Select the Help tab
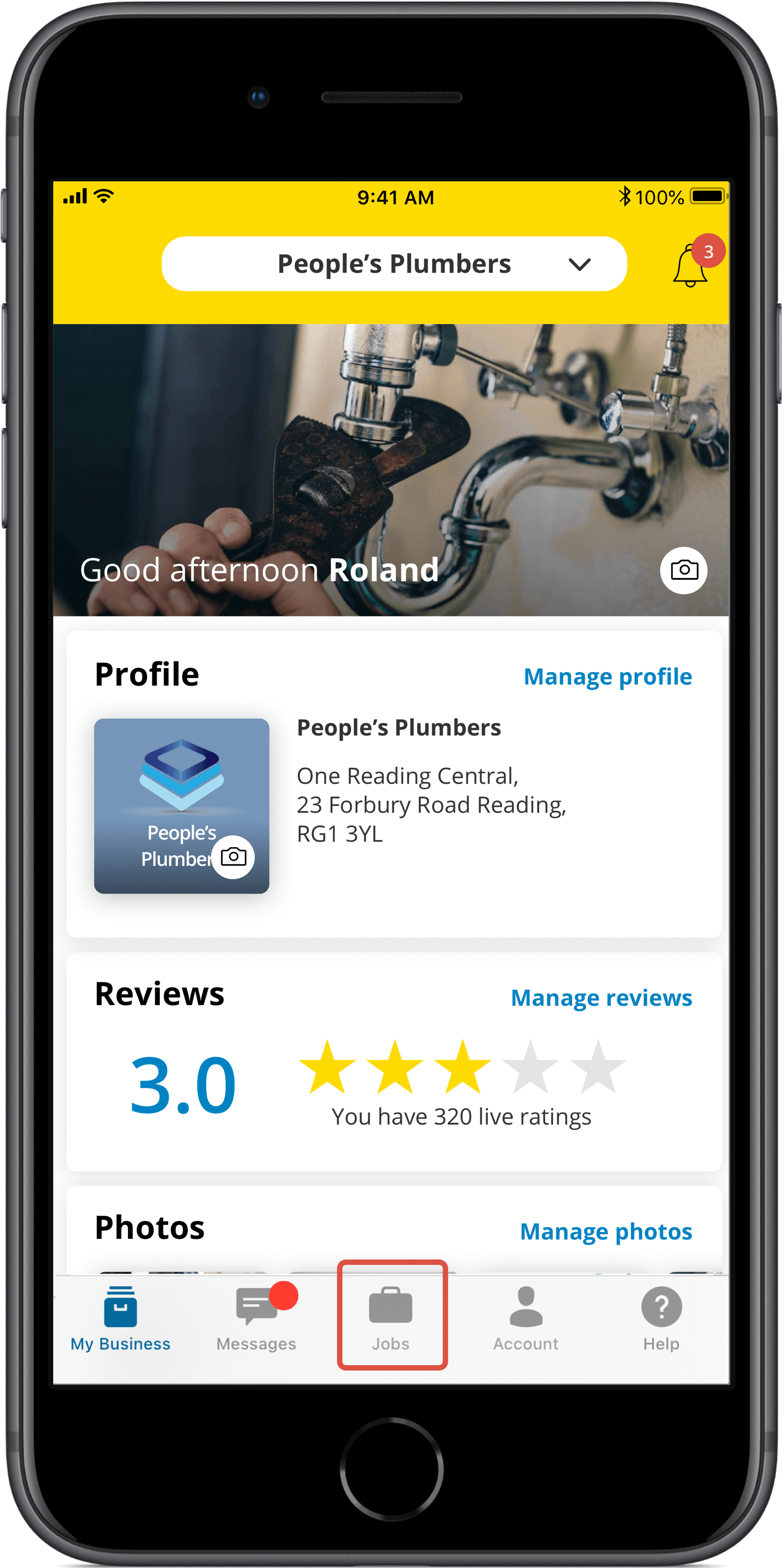Screen dimensions: 782x1568 click(x=661, y=1317)
